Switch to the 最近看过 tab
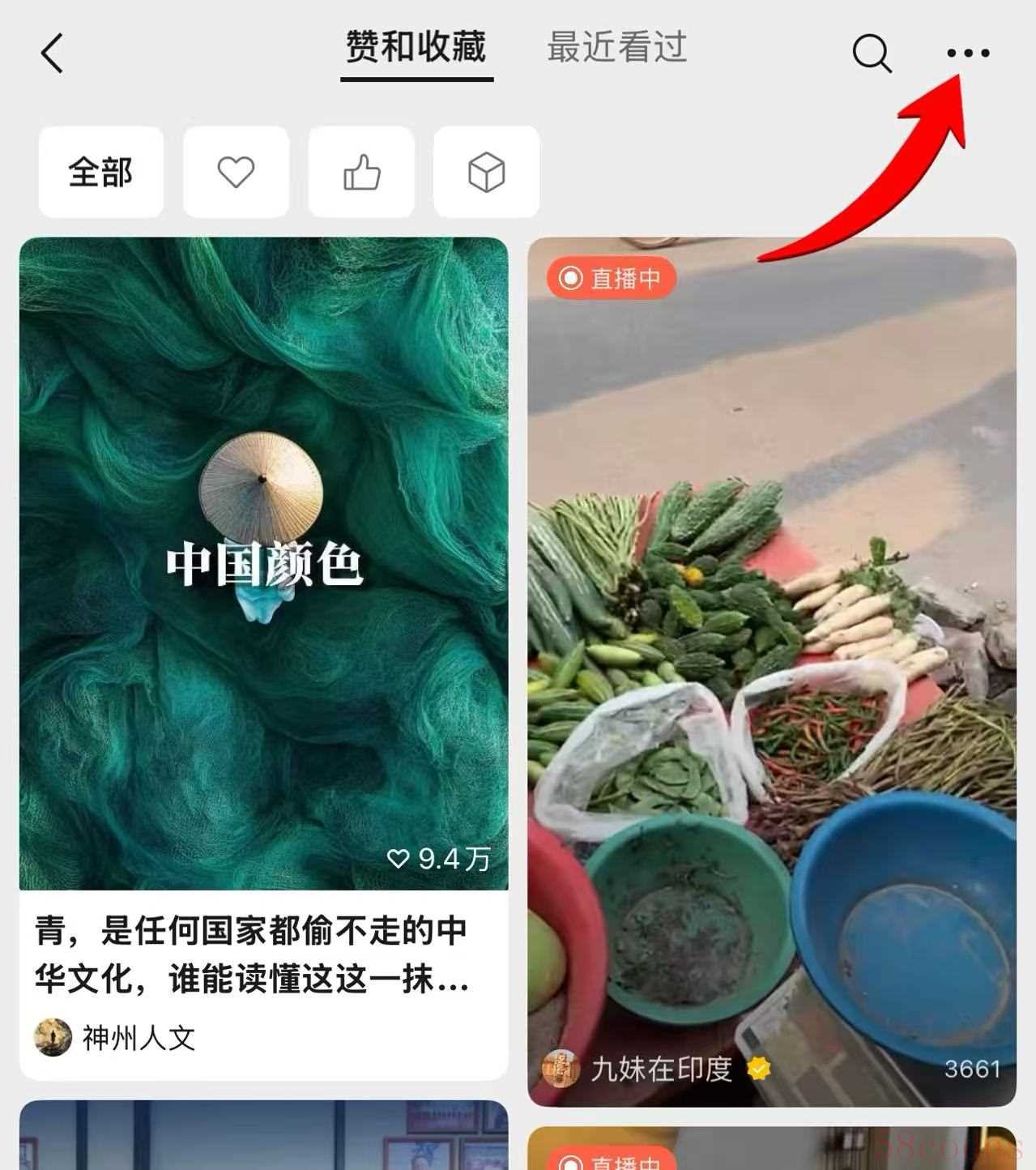The height and width of the screenshot is (1170, 1036). [x=616, y=48]
